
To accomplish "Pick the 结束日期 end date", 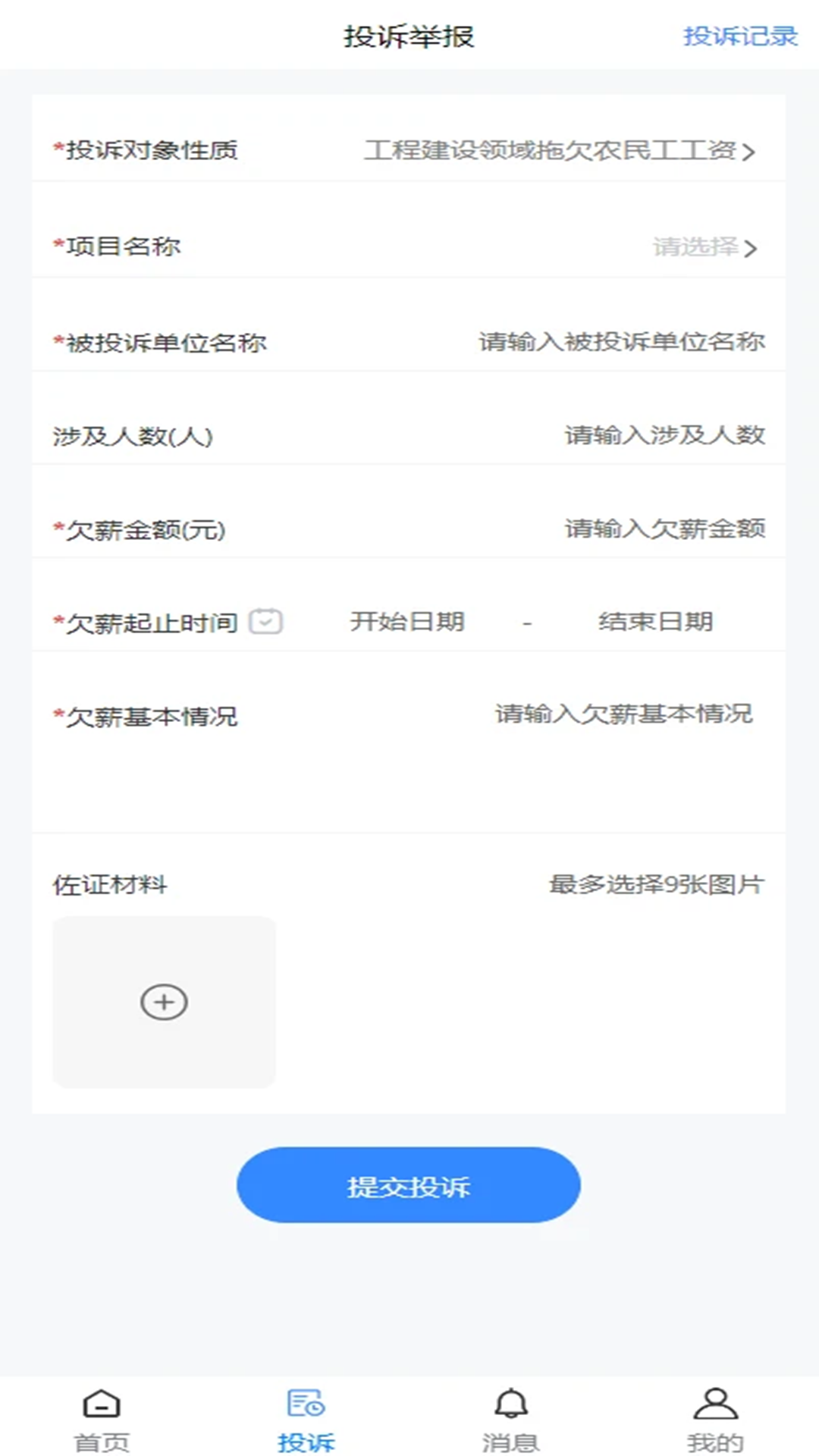I will 656,622.
